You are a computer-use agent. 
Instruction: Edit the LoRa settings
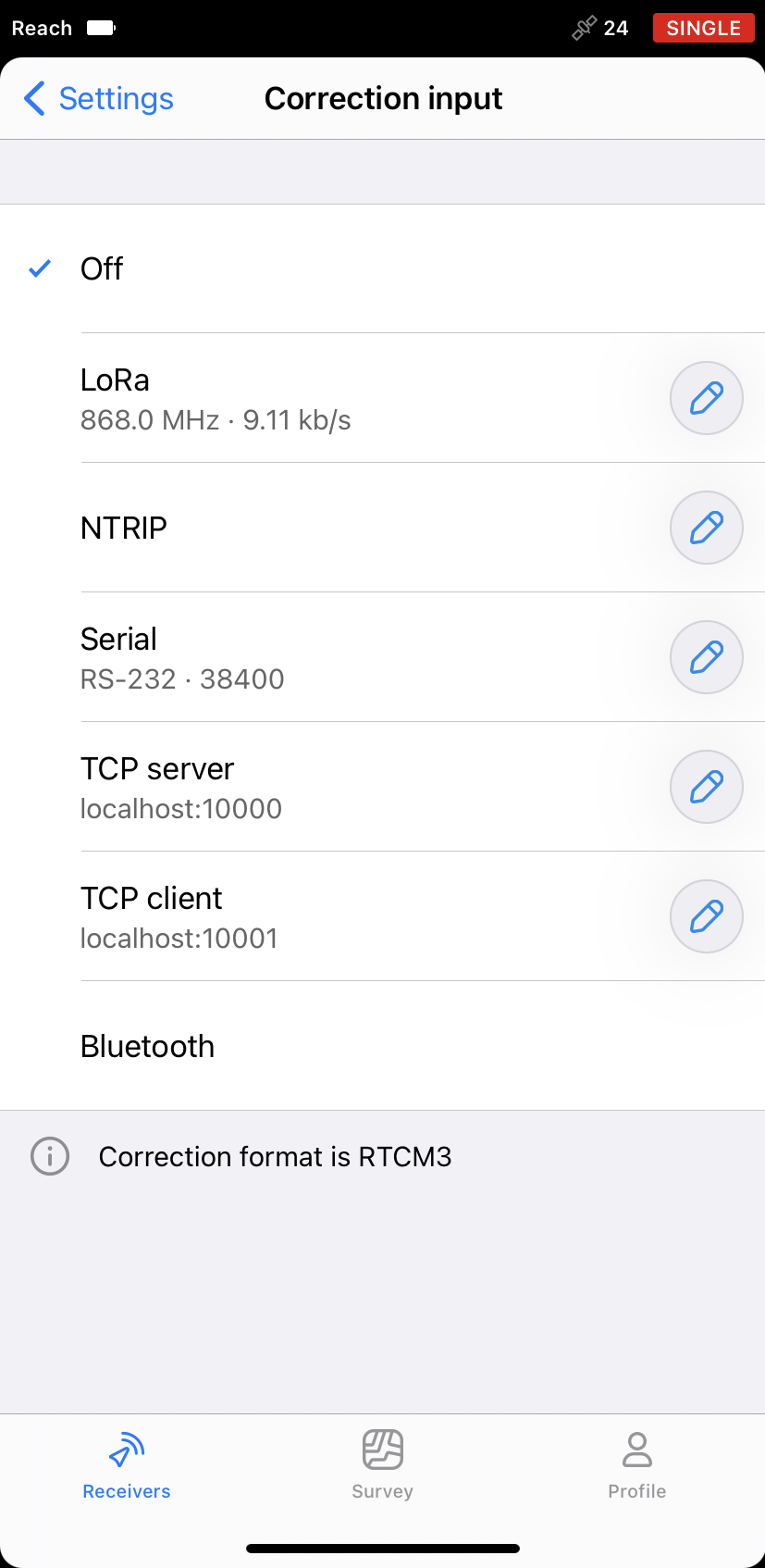point(706,398)
